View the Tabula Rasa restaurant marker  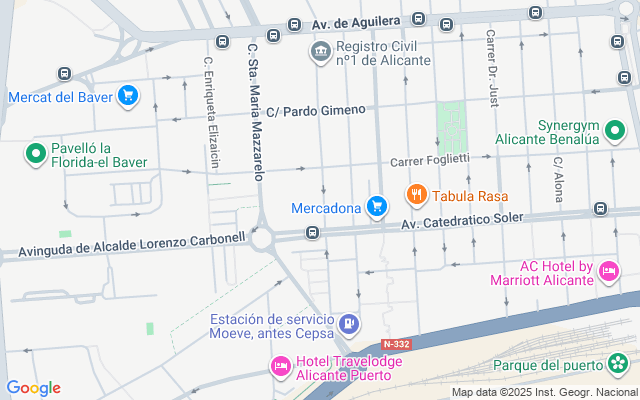pos(416,194)
